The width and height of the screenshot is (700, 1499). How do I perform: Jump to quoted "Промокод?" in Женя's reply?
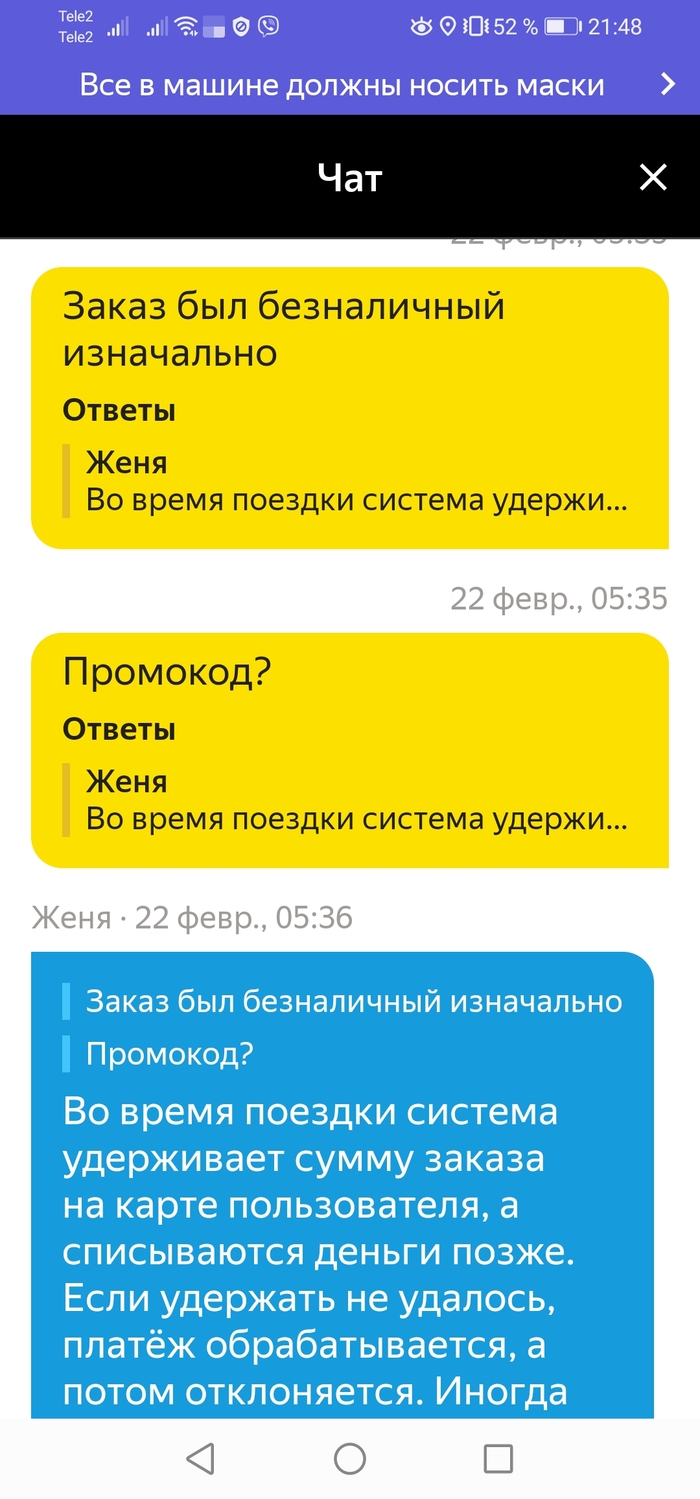(170, 1054)
